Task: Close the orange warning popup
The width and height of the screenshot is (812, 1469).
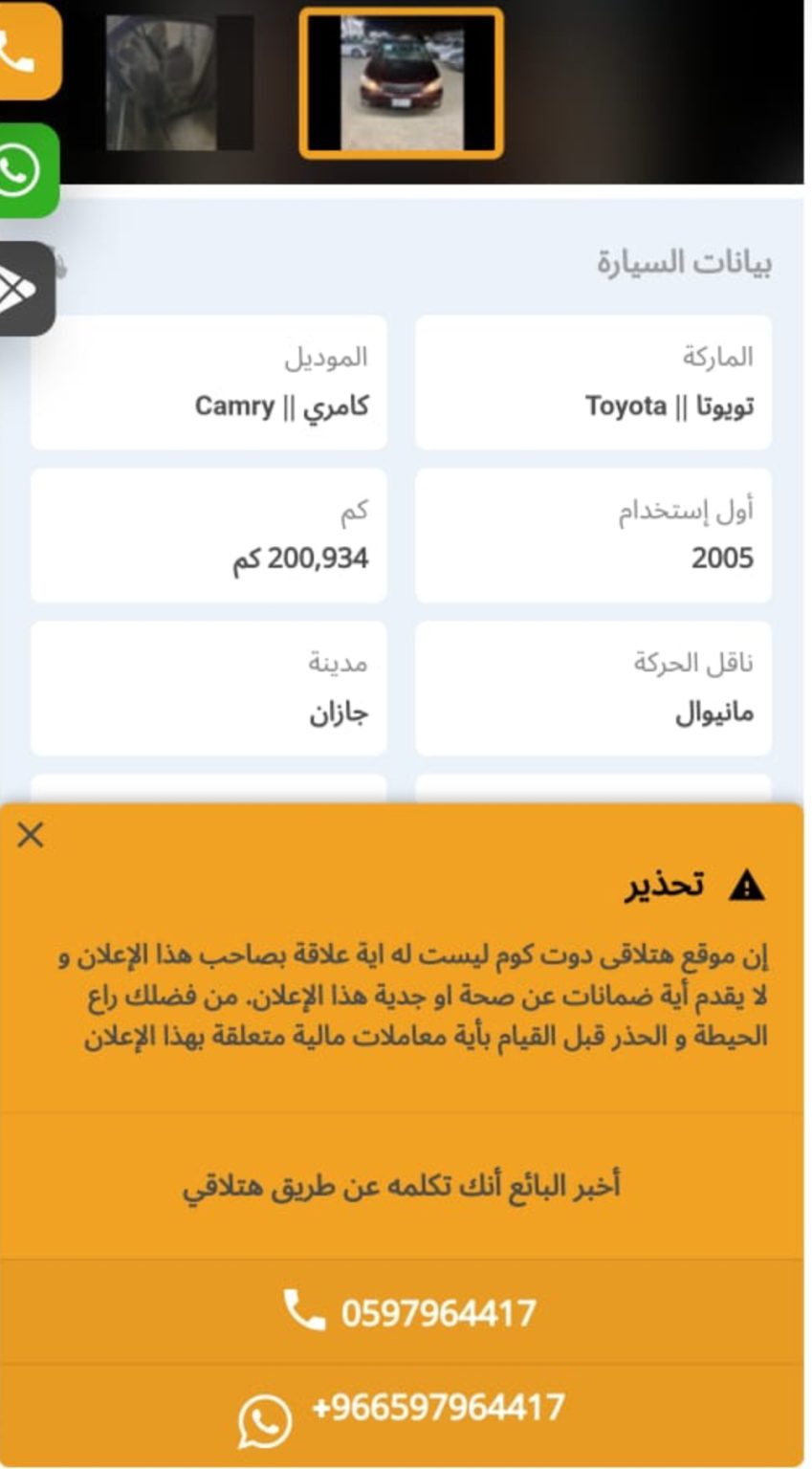Action: click(31, 835)
